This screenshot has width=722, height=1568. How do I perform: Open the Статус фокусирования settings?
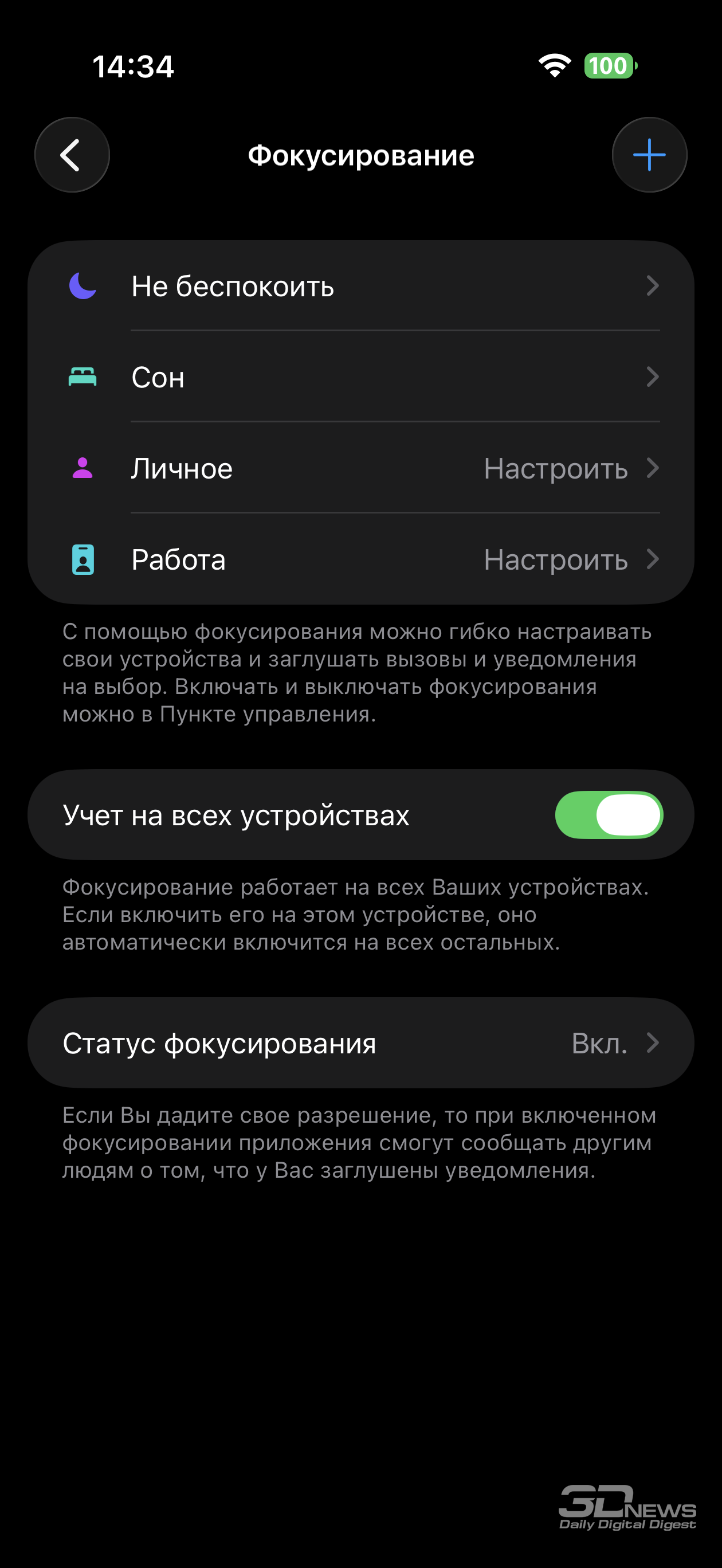pyautogui.click(x=360, y=1043)
